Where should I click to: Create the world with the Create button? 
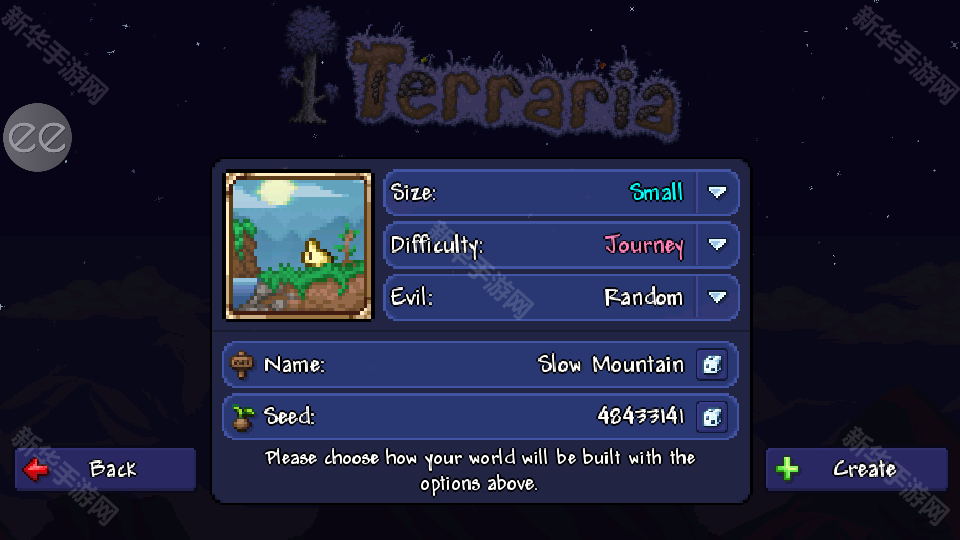(856, 469)
